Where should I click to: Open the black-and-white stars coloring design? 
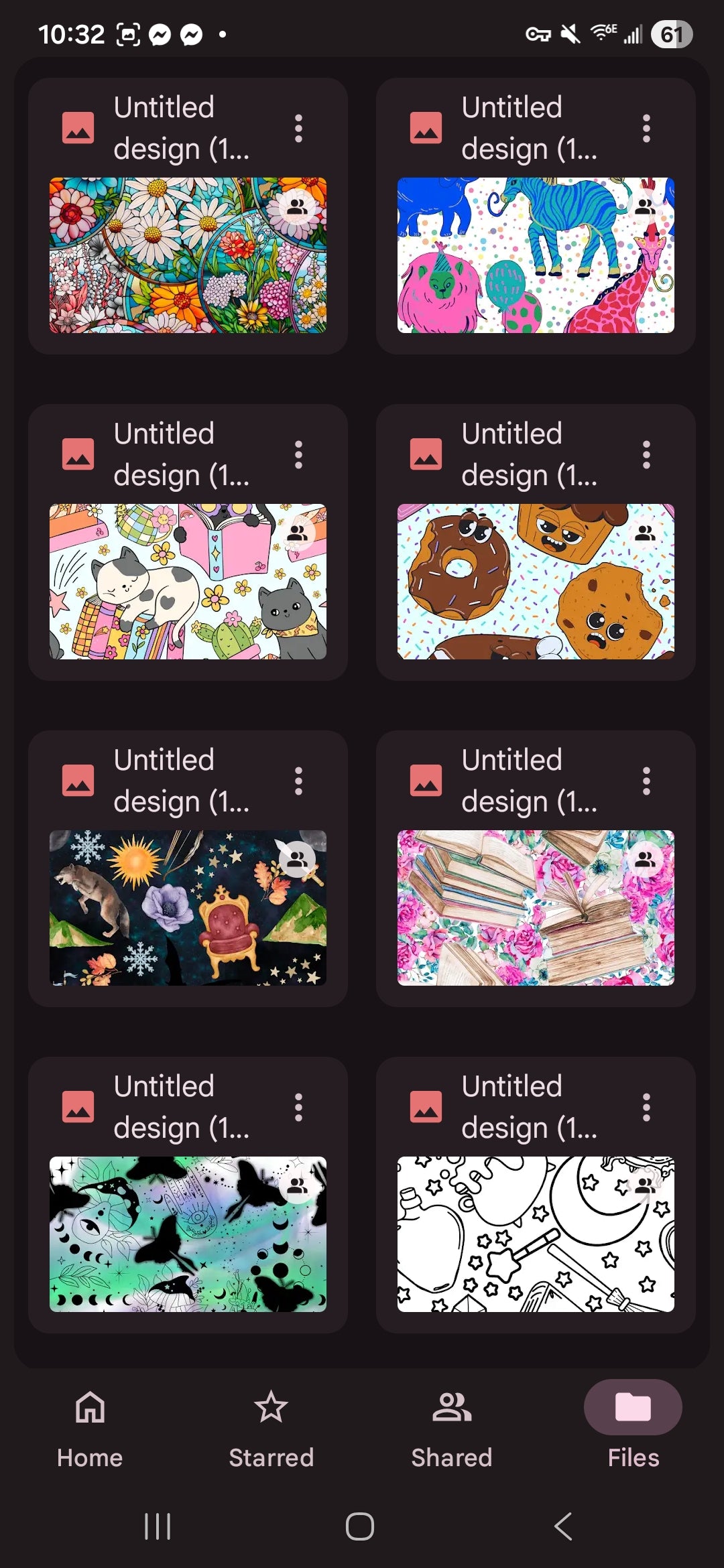536,1234
